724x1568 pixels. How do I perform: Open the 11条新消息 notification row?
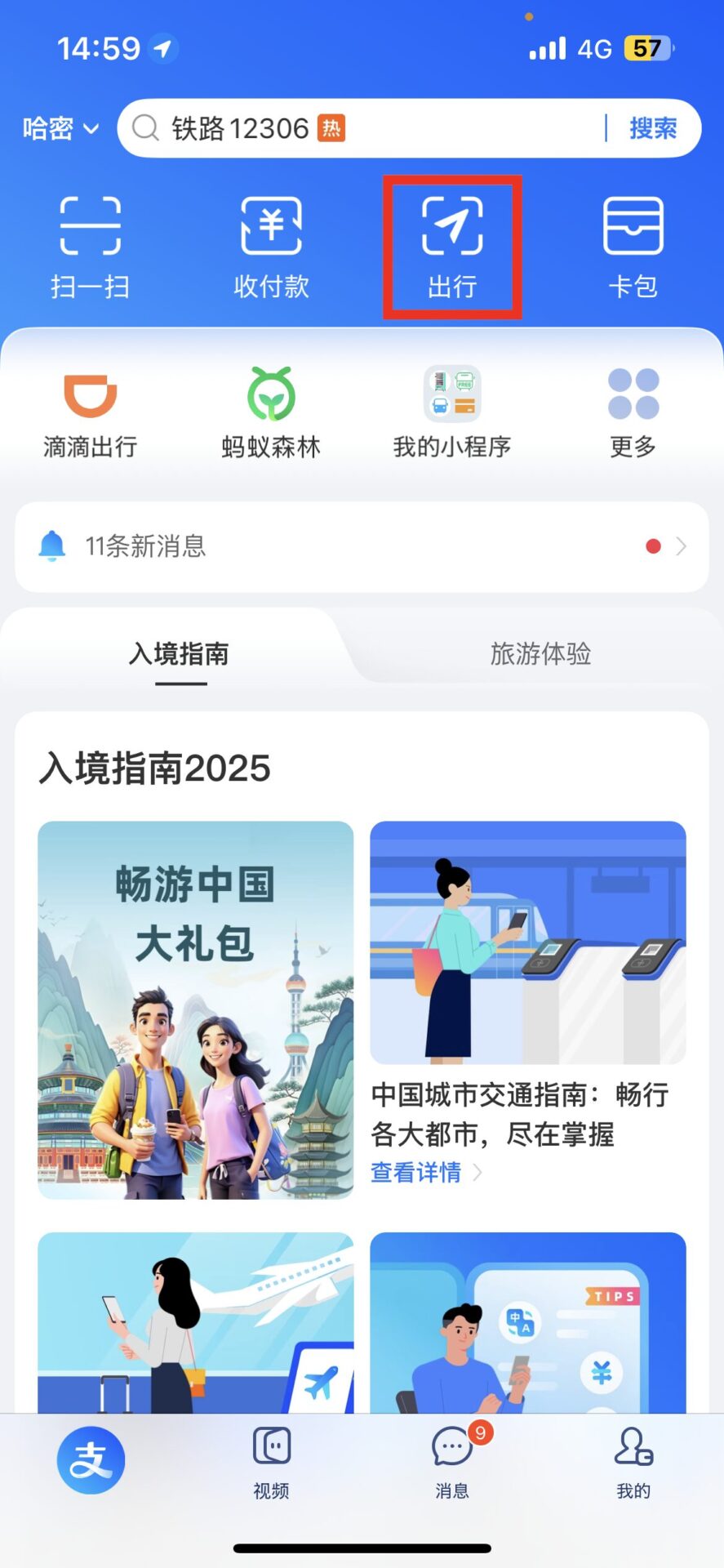(362, 546)
